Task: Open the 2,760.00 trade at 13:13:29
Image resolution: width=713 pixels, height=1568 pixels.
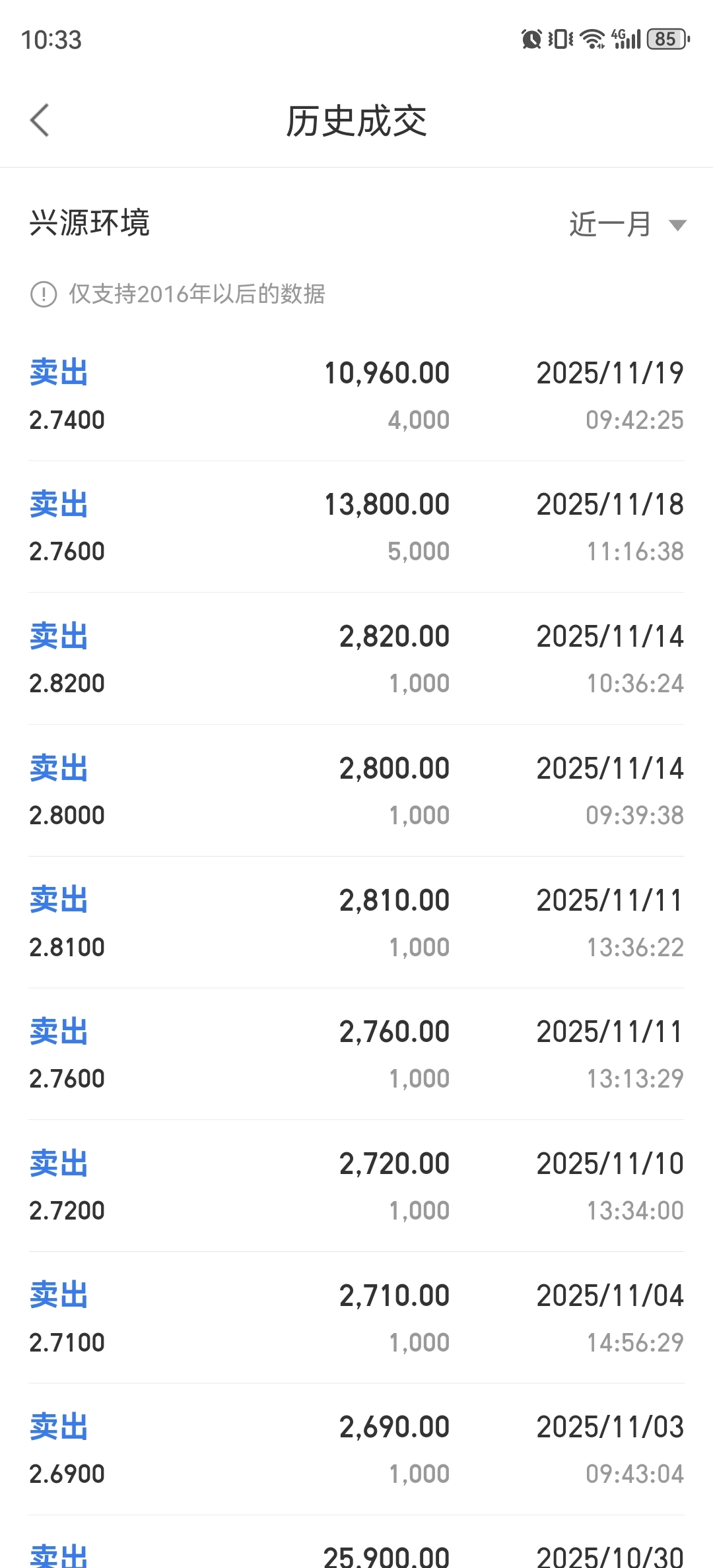Action: click(x=356, y=1054)
